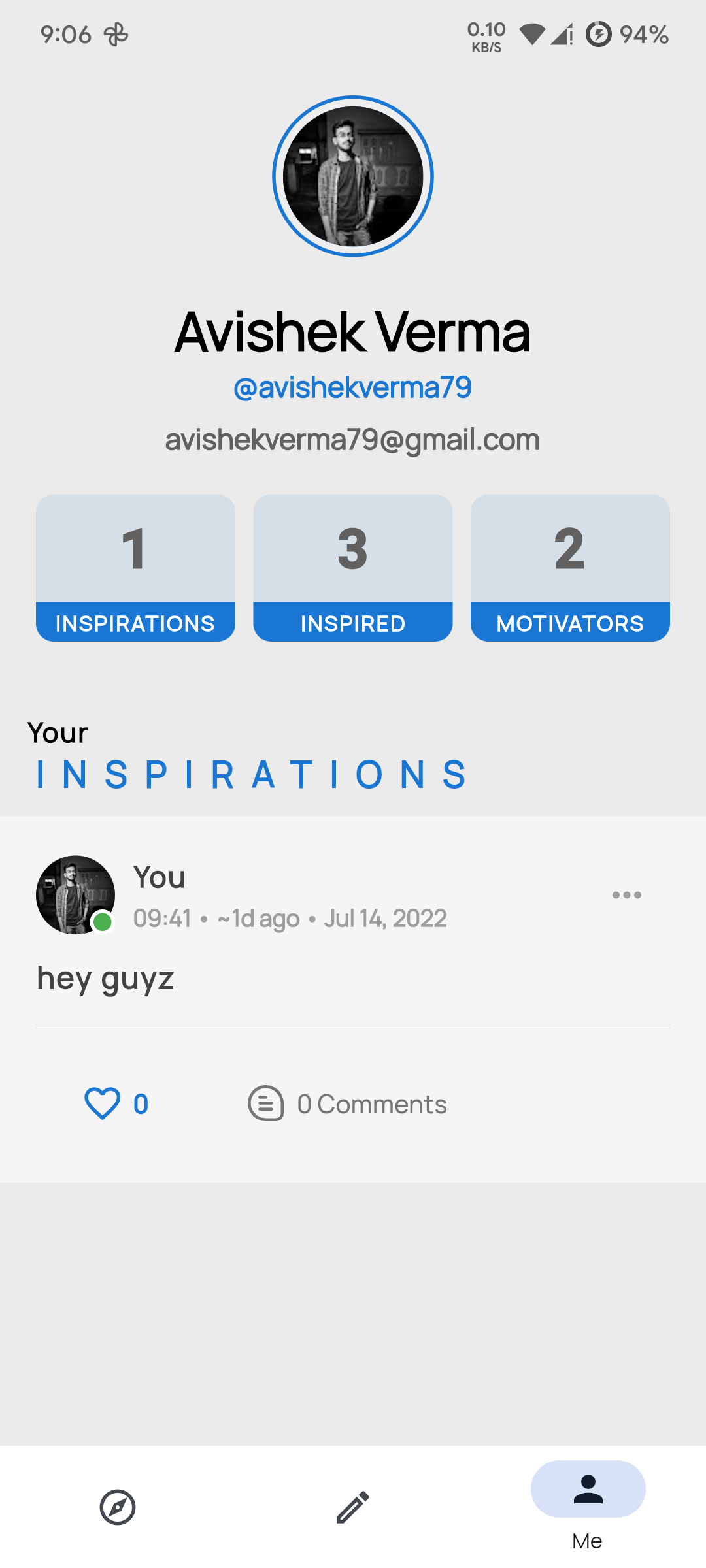Check the battery level indicator

pos(599,35)
